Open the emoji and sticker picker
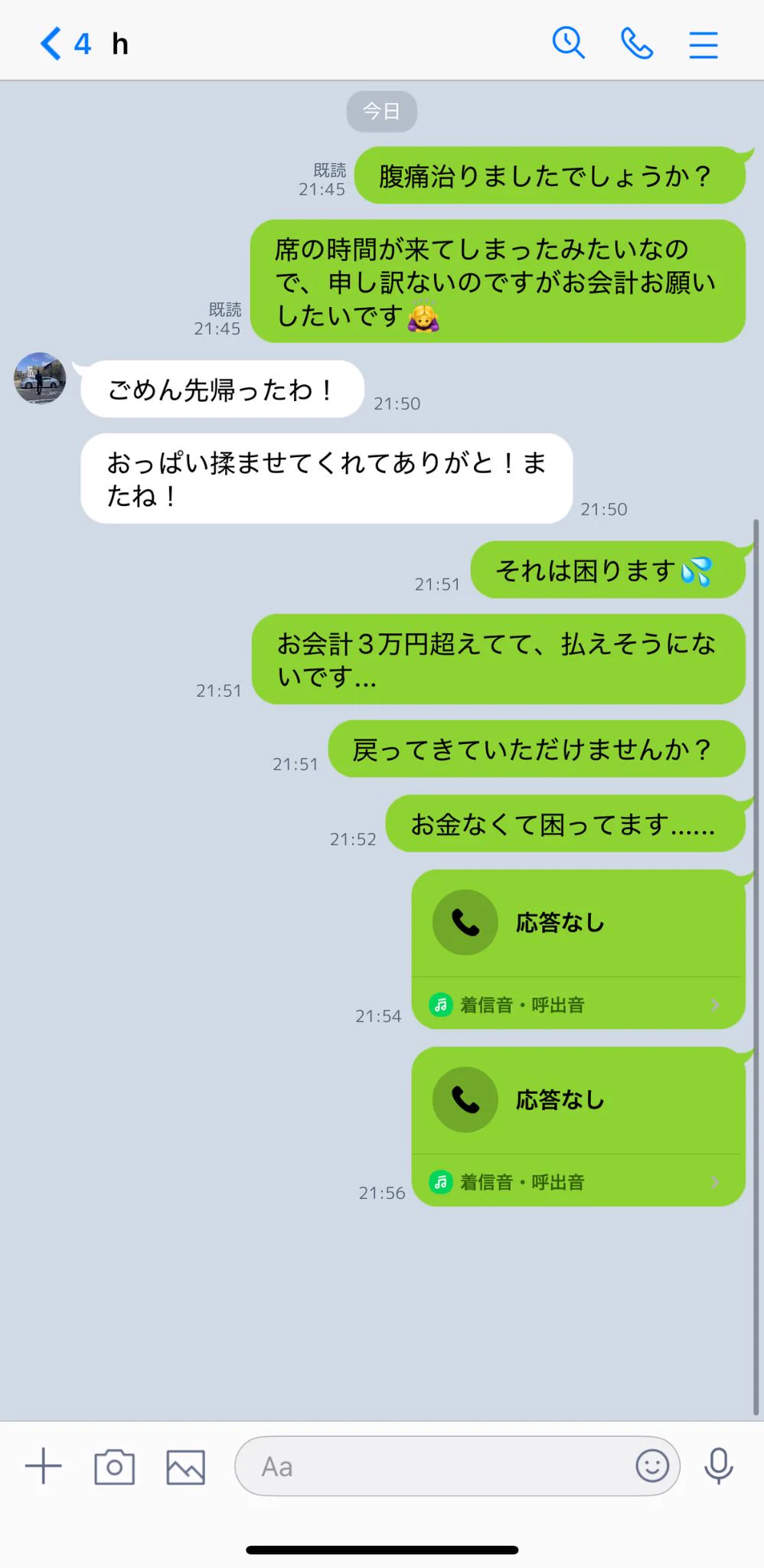 click(x=651, y=1466)
